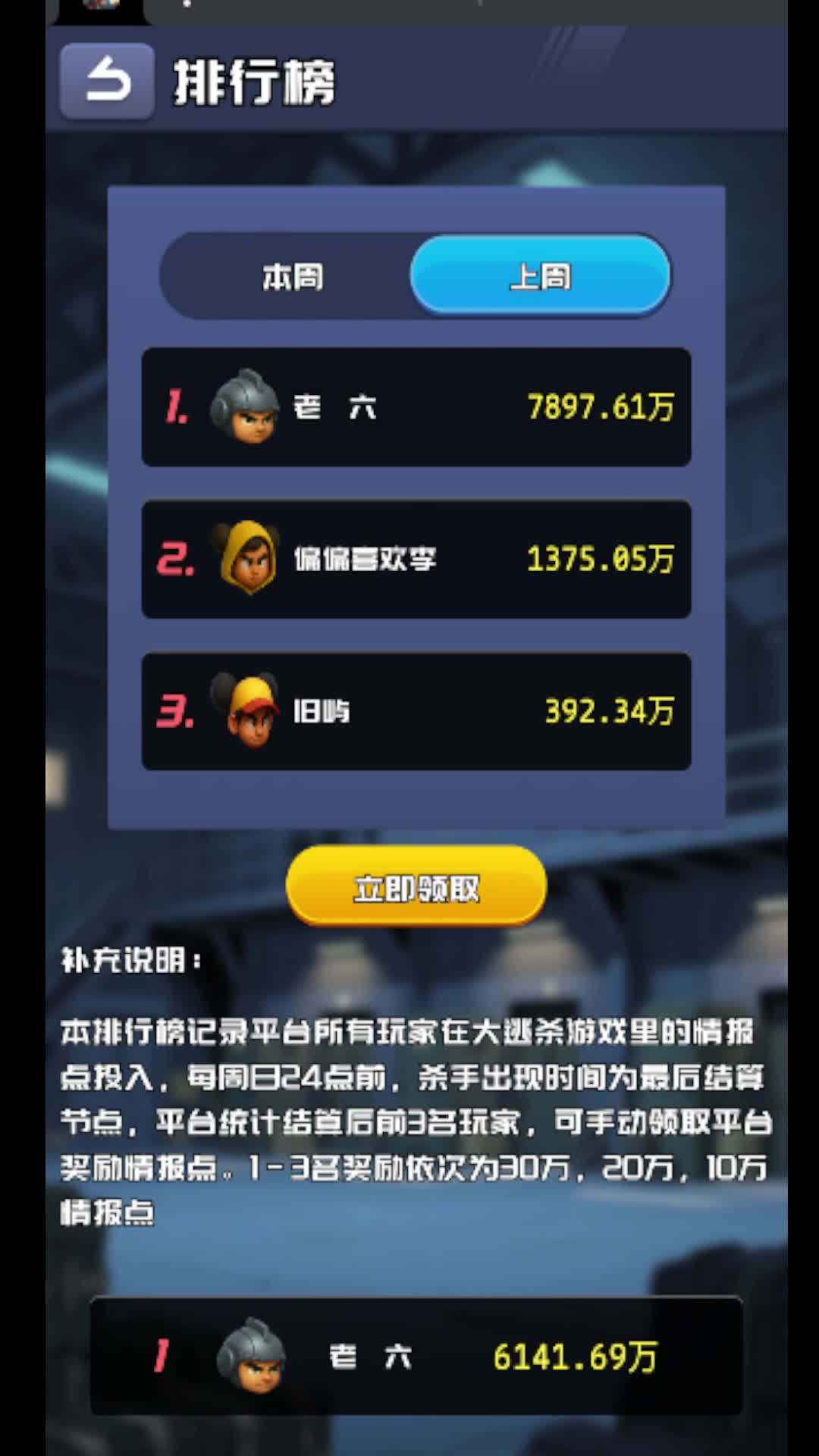Go back from the 排行榜 screen

[x=107, y=80]
